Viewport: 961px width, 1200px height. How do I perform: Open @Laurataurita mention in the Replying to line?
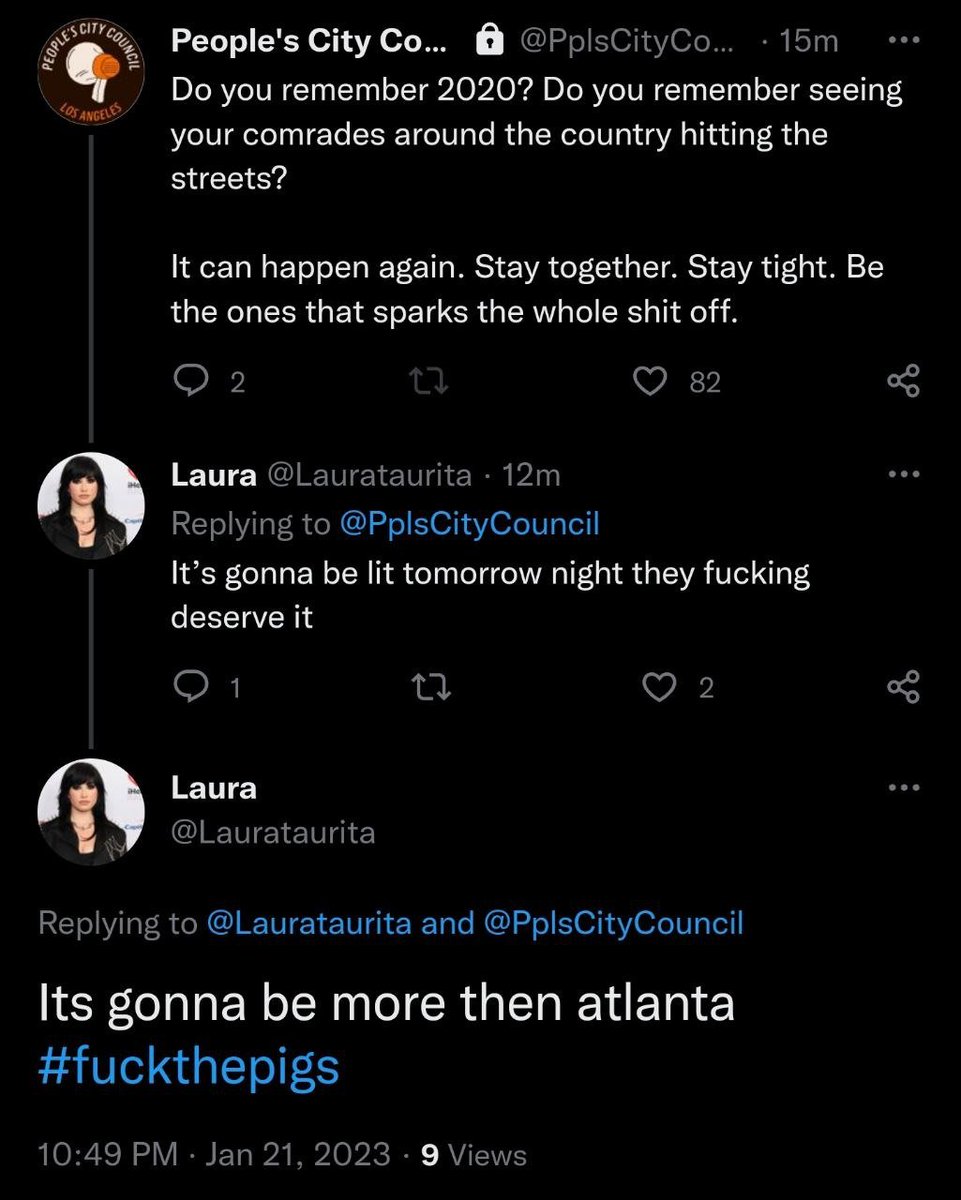point(308,923)
